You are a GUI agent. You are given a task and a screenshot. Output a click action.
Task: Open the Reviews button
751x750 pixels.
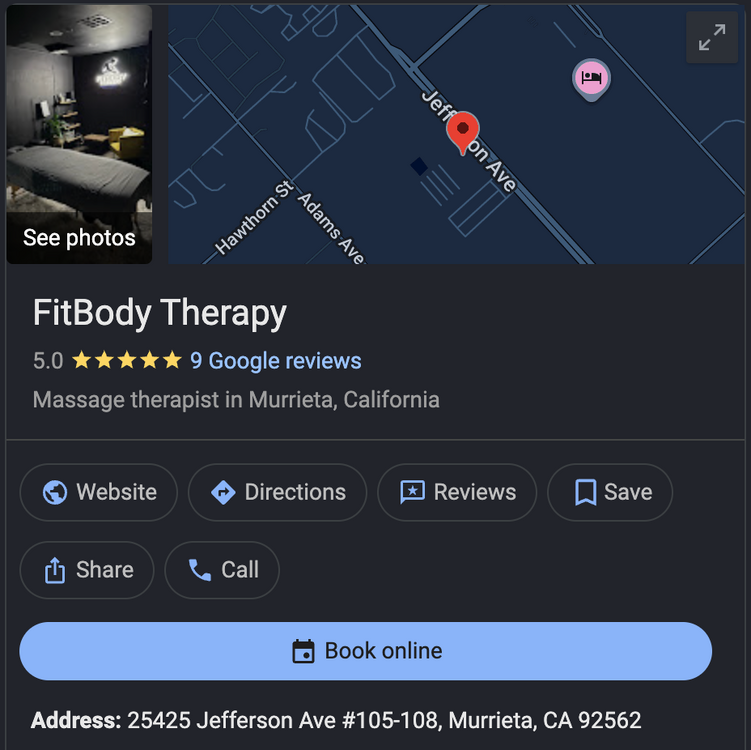(457, 492)
